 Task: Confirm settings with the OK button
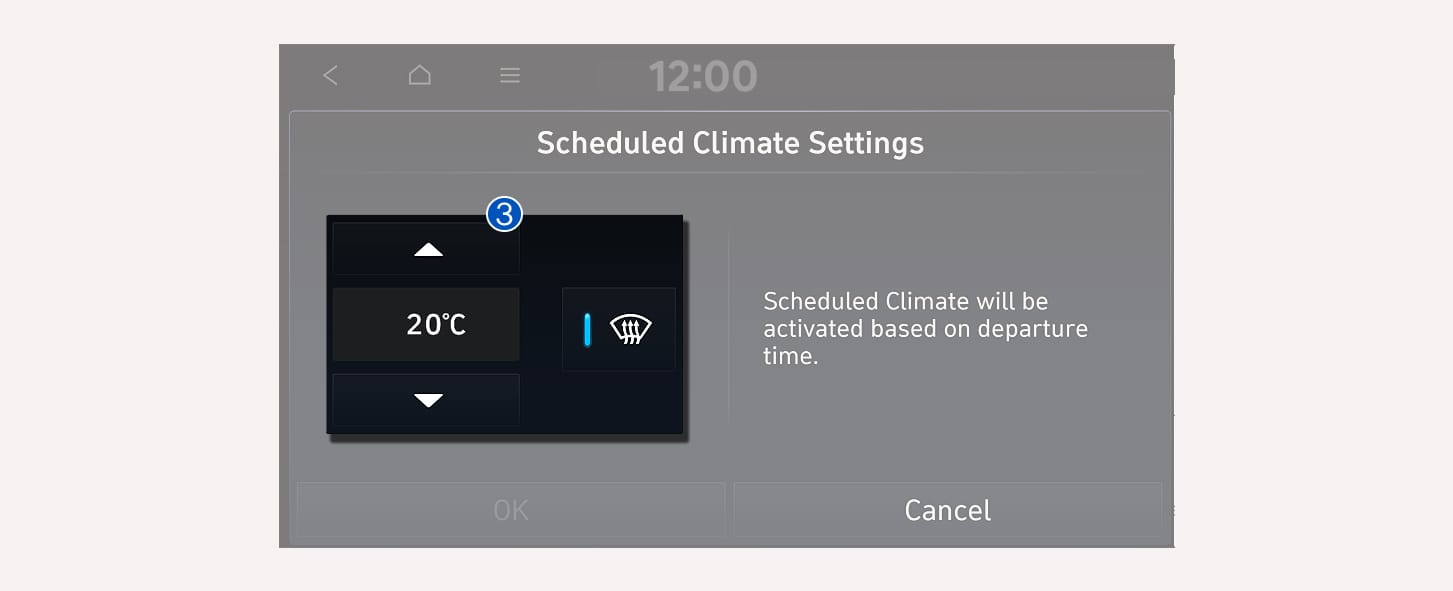tap(511, 510)
